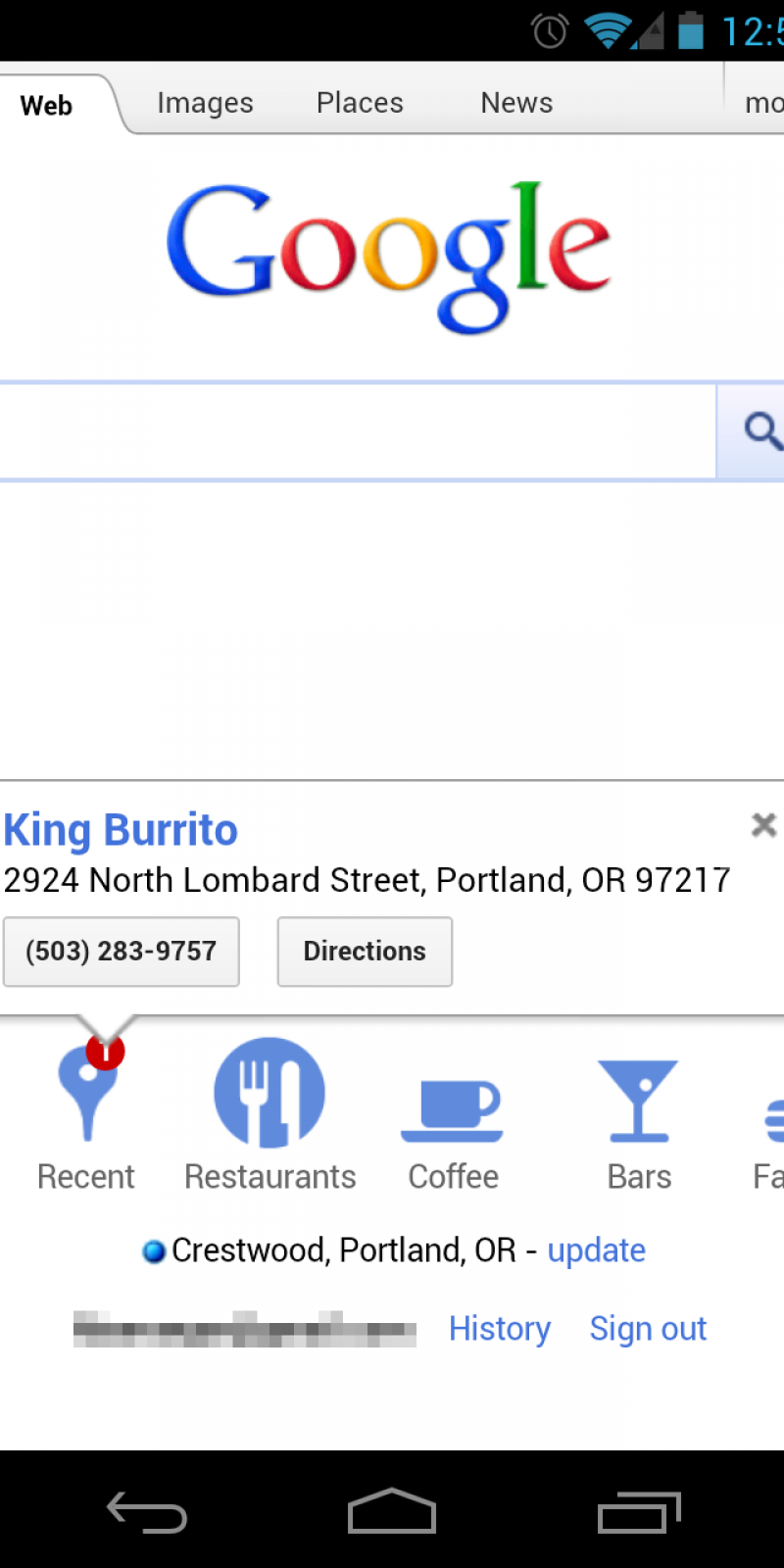Call King Burrito at (503) 283-9757
Viewport: 784px width, 1568px height.
pyautogui.click(x=121, y=952)
